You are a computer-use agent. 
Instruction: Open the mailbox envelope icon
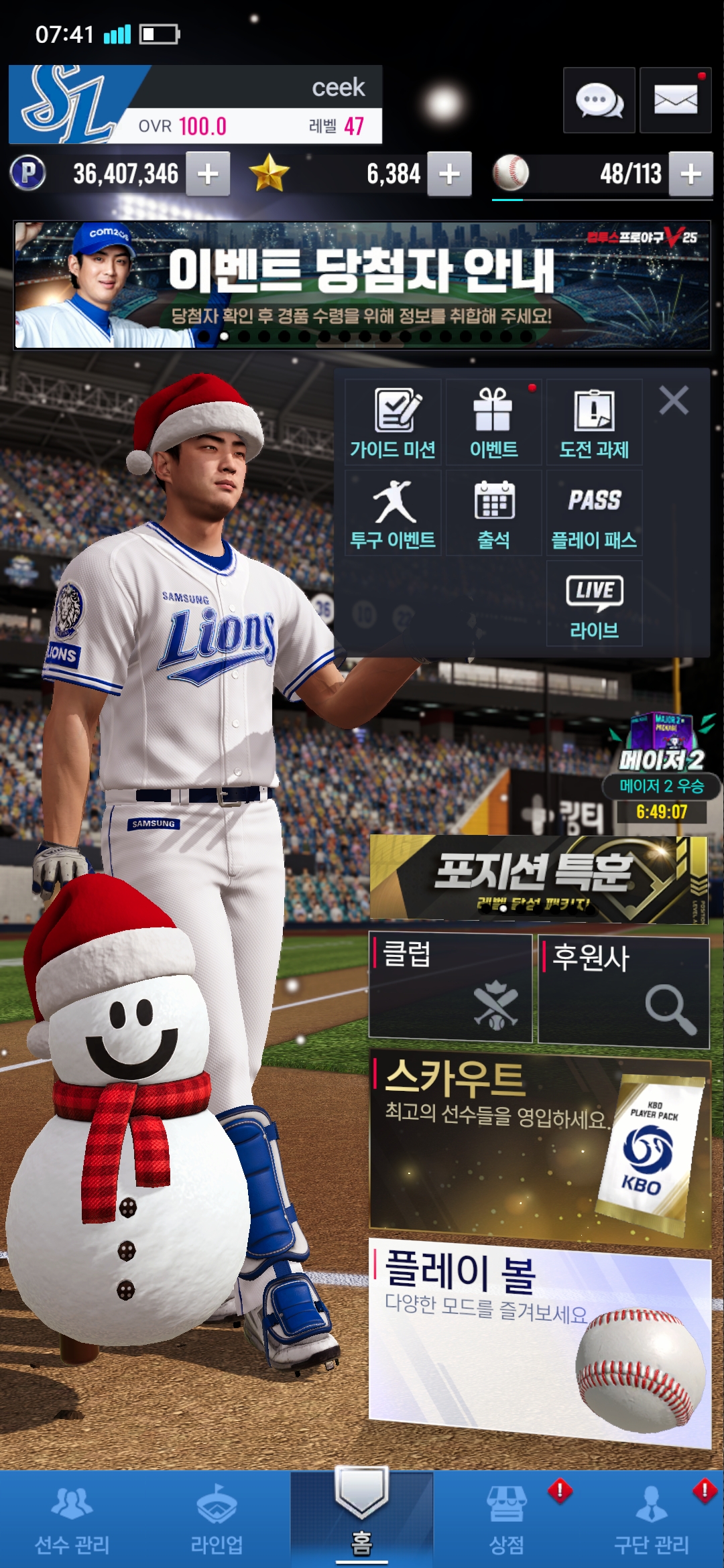(675, 101)
